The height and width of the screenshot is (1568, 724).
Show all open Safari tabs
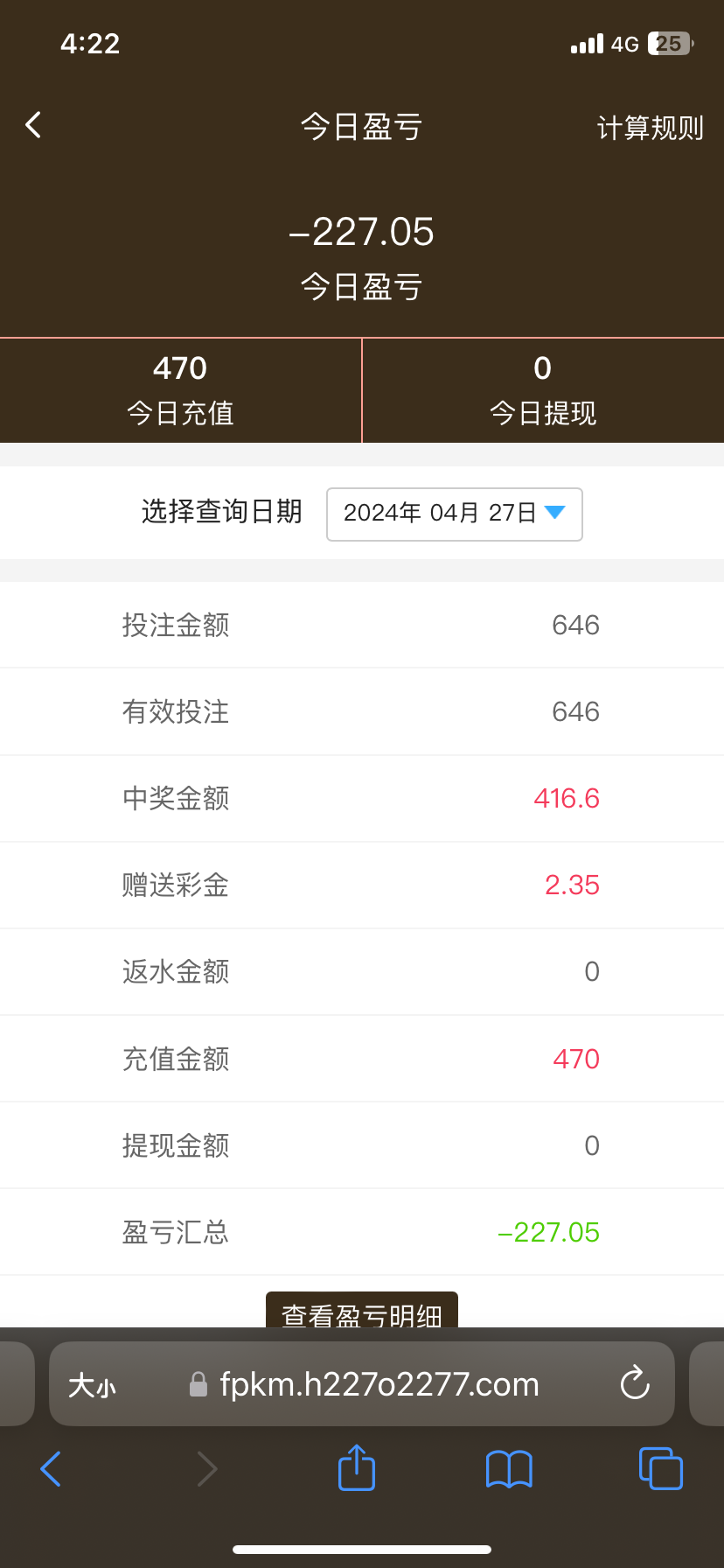660,1468
